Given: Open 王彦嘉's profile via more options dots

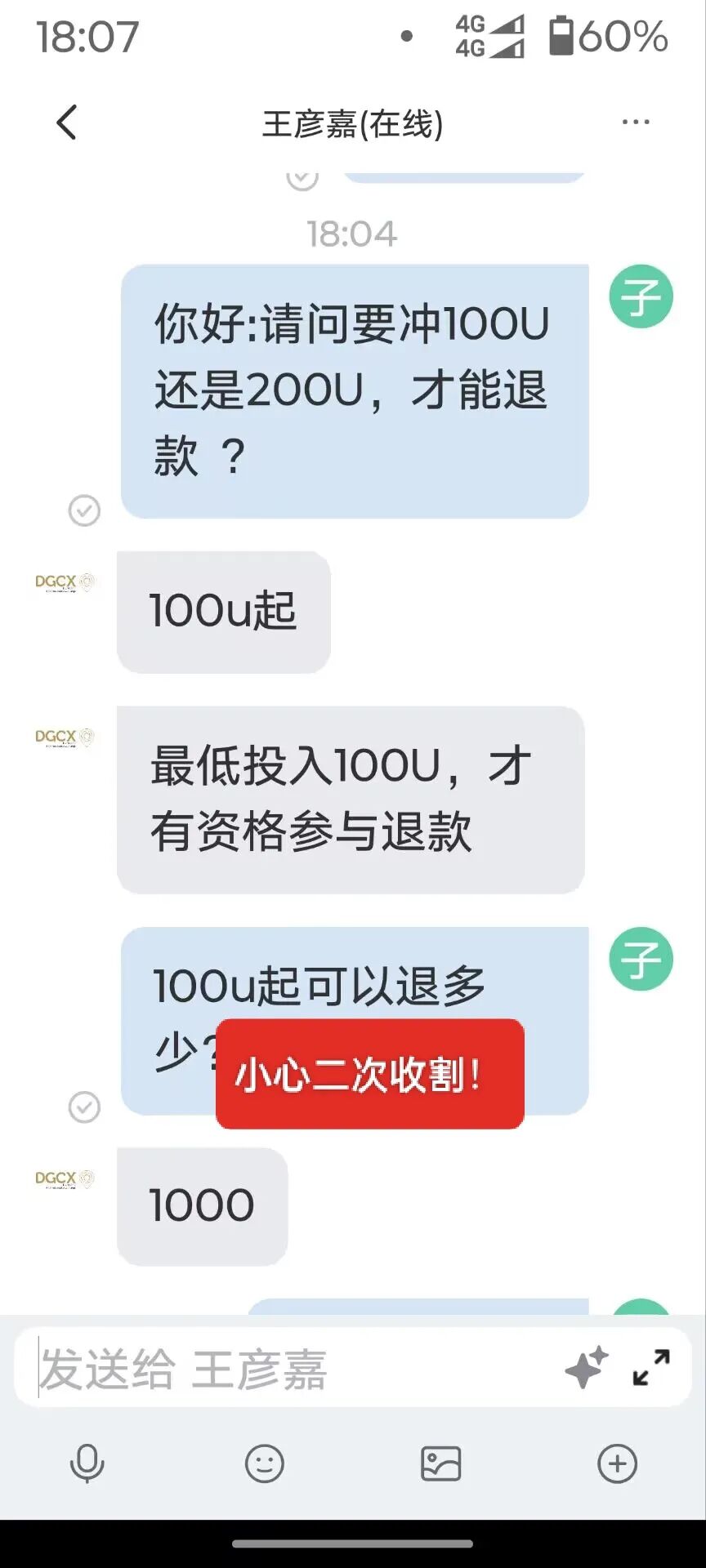Looking at the screenshot, I should [636, 121].
